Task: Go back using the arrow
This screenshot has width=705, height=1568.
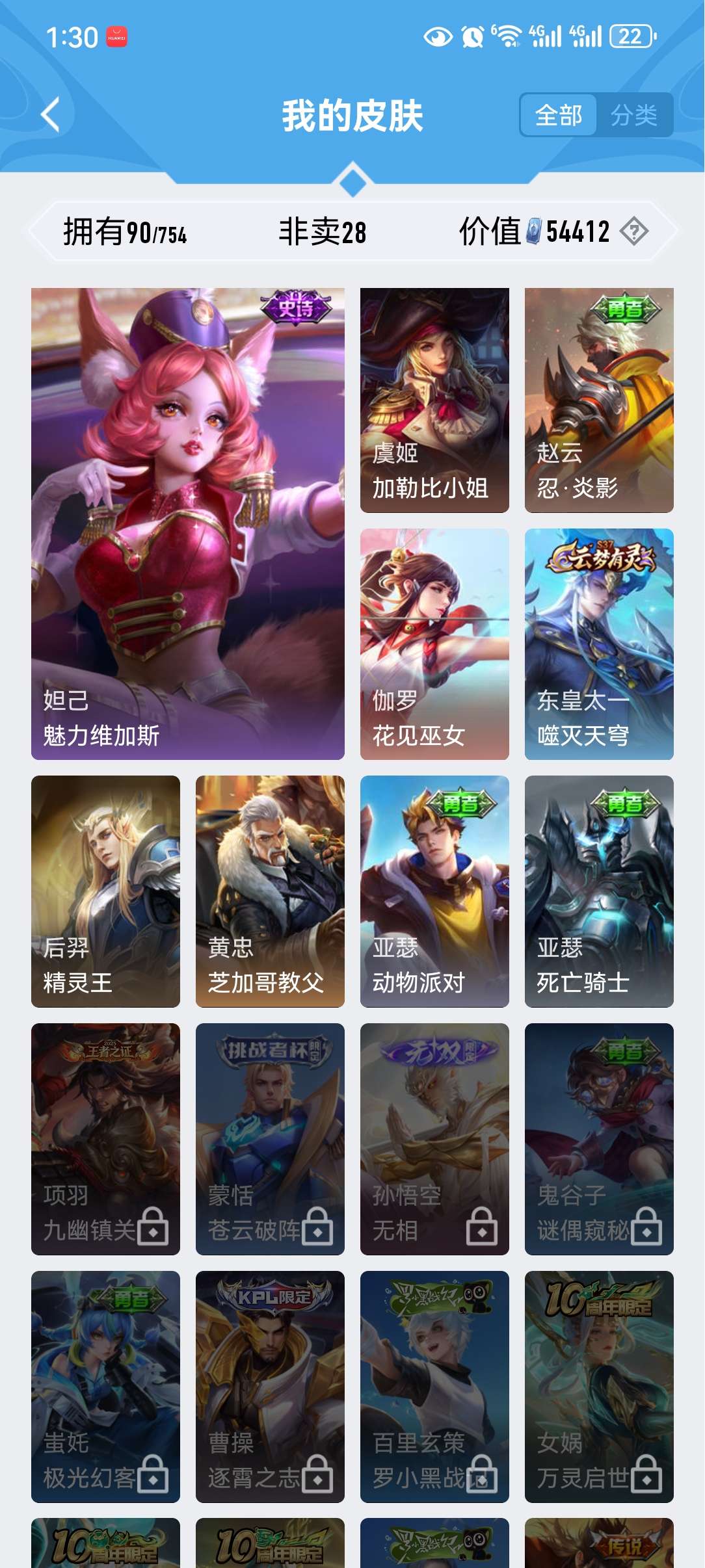Action: pos(51,115)
